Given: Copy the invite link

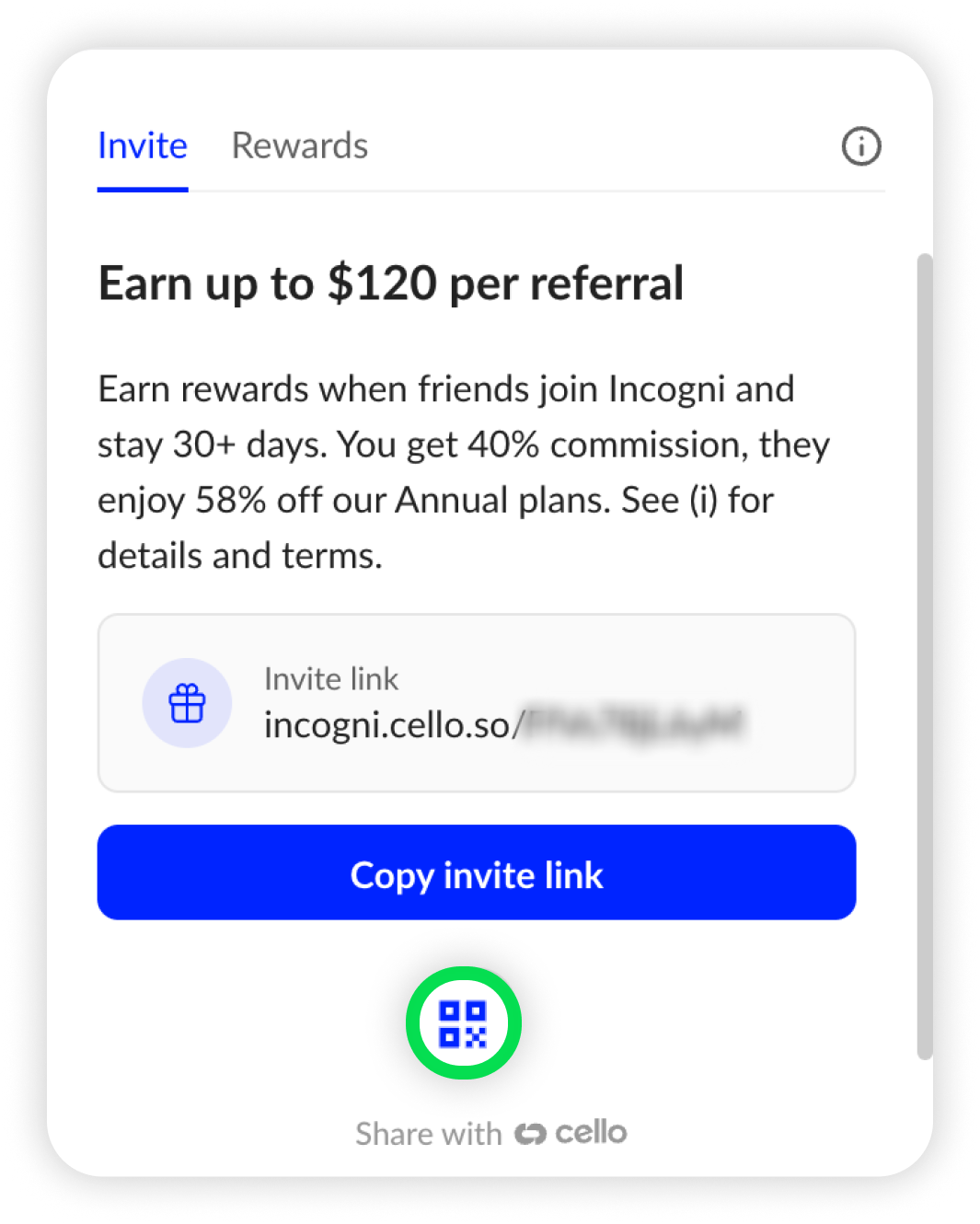Looking at the screenshot, I should pyautogui.click(x=477, y=872).
